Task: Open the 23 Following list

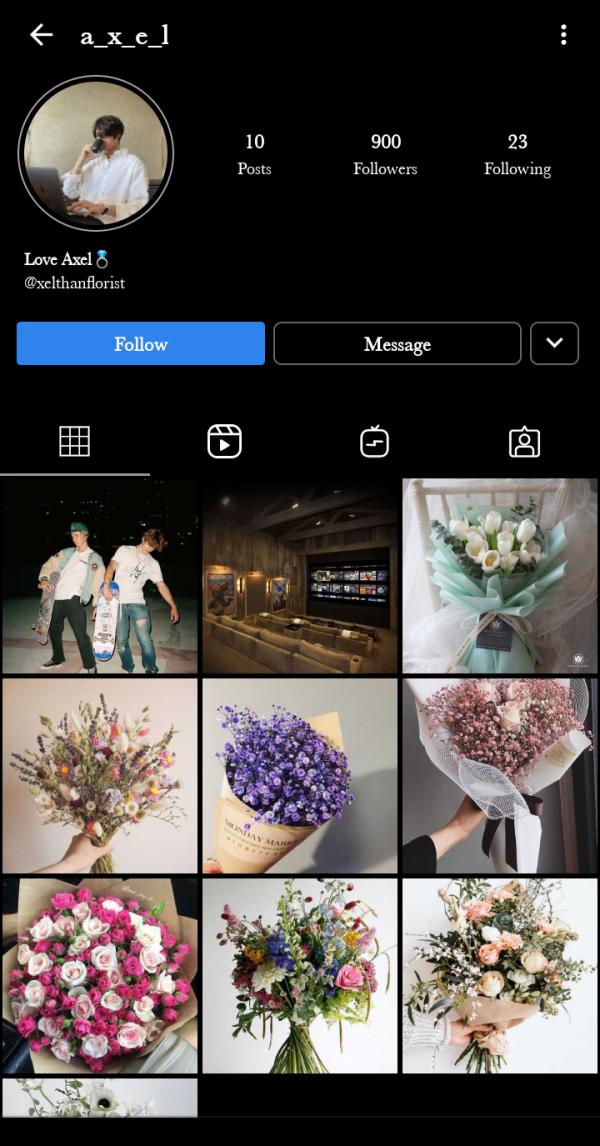Action: [517, 154]
